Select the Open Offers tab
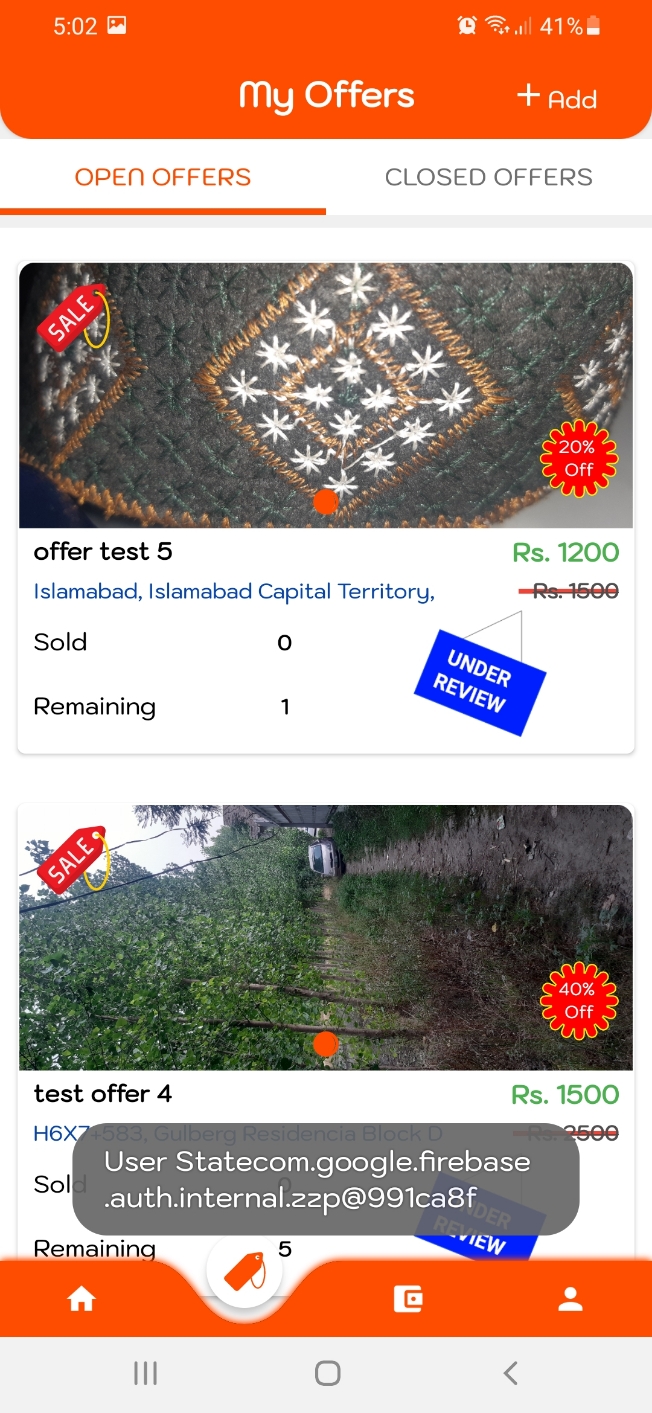This screenshot has width=652, height=1413. (x=163, y=178)
